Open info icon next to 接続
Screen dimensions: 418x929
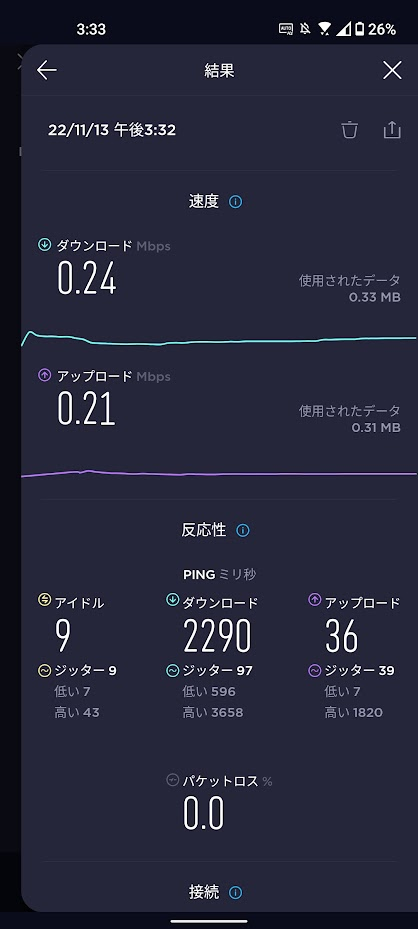(x=235, y=892)
